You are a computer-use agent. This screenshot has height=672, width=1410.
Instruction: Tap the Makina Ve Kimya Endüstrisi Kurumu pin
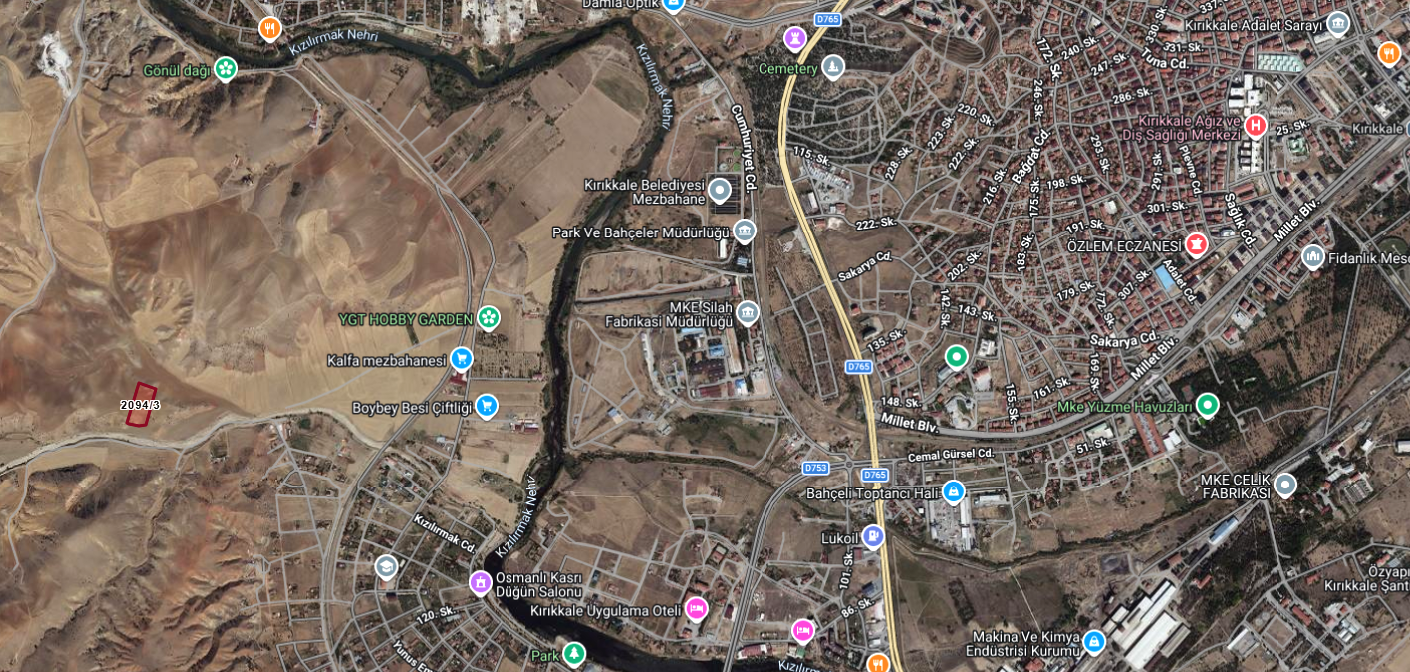(1094, 638)
